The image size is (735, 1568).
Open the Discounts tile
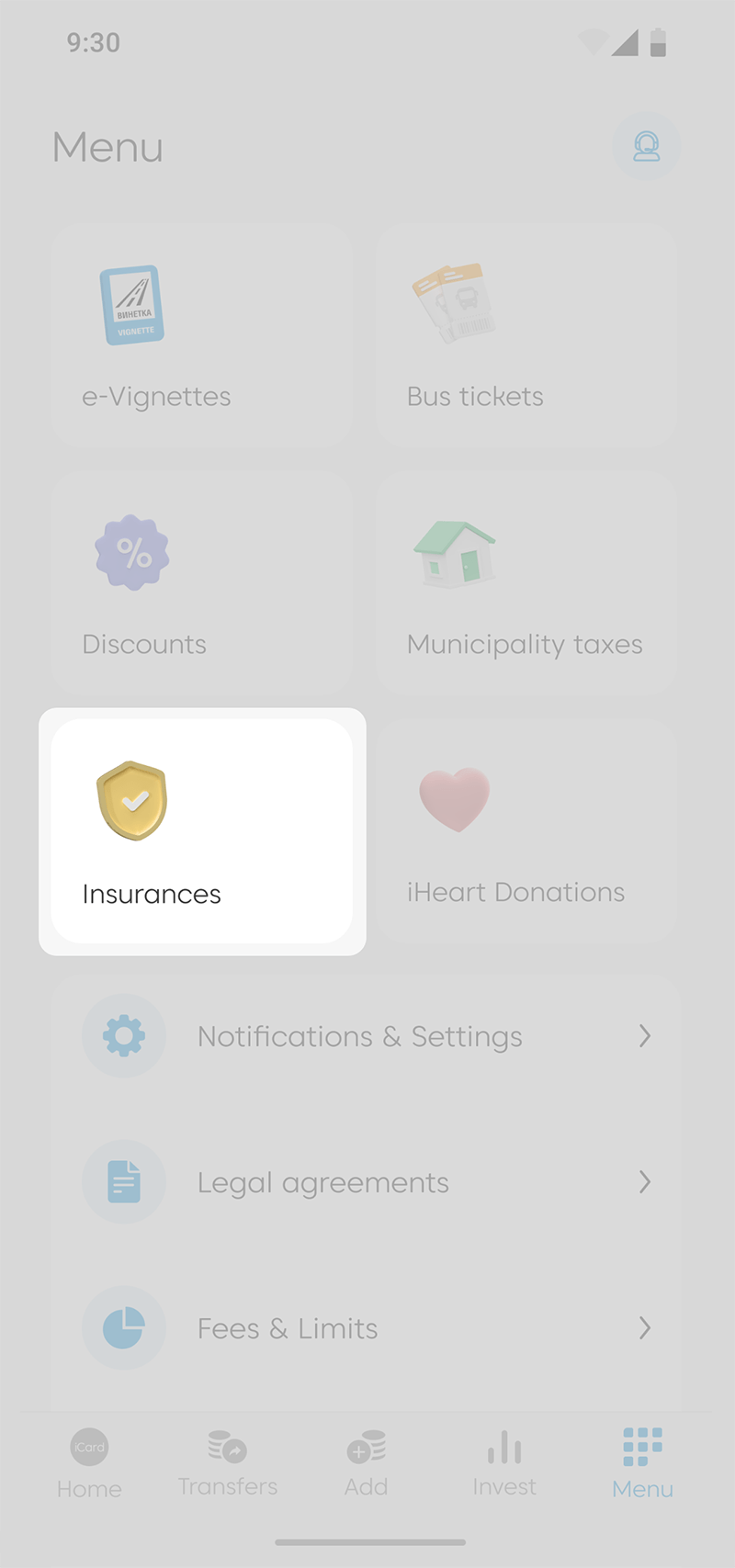tap(202, 584)
